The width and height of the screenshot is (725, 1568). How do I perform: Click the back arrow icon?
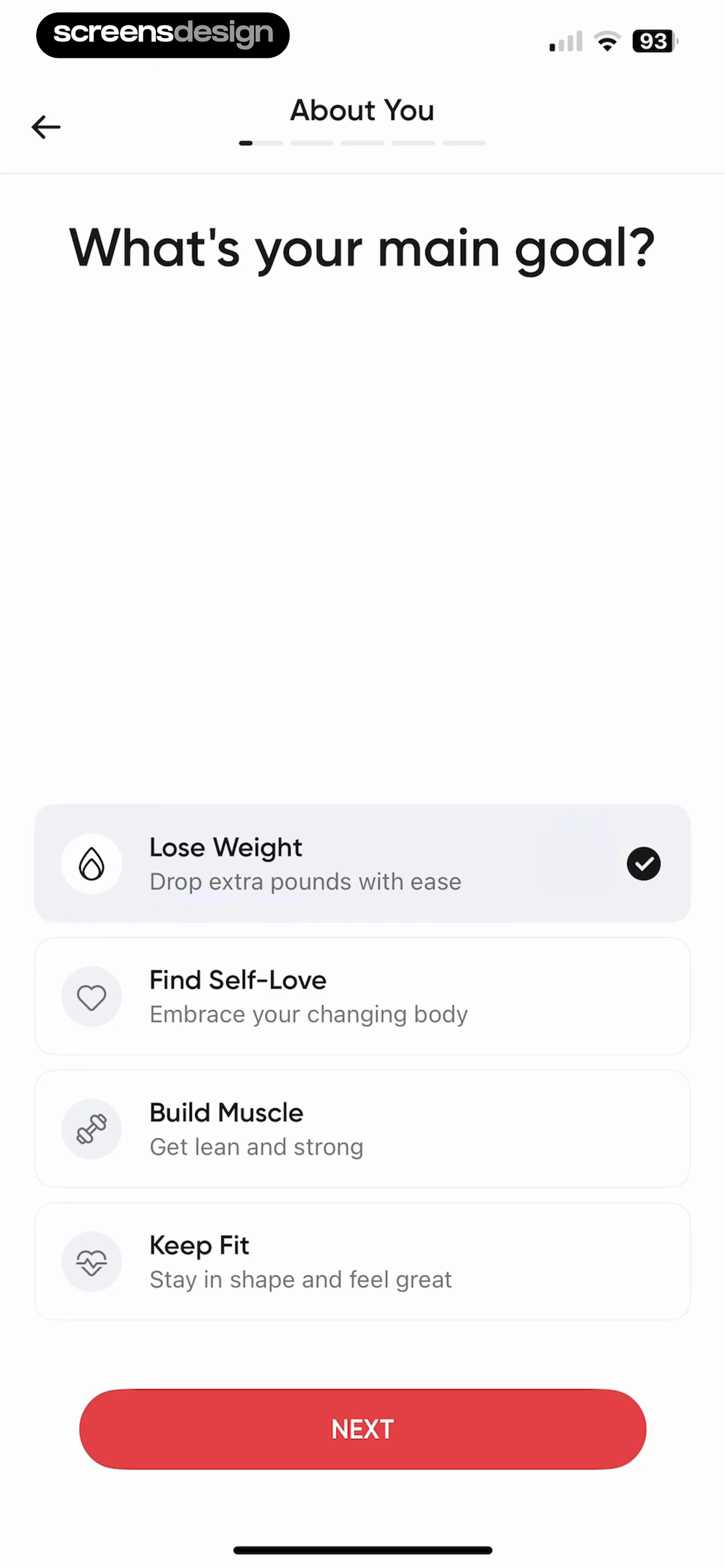coord(46,127)
